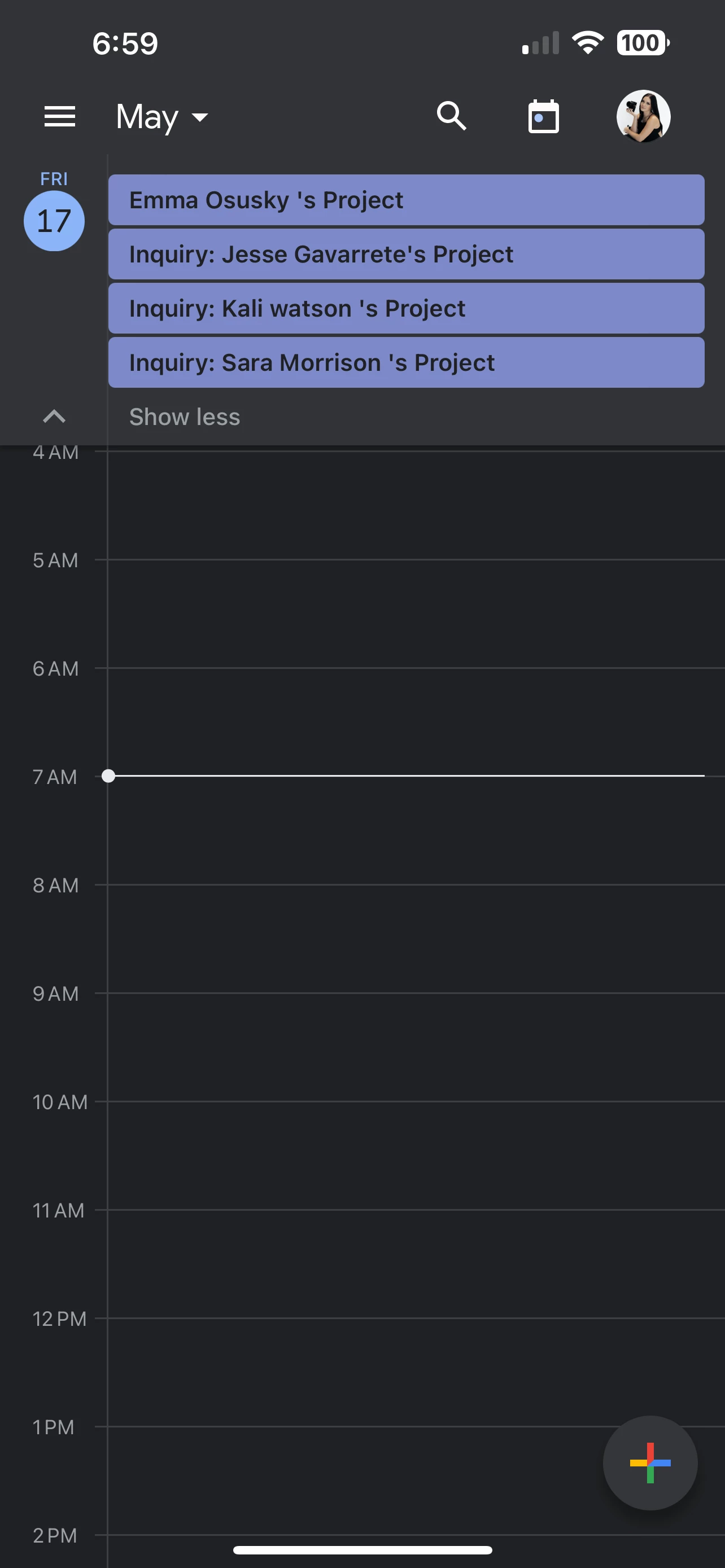The image size is (725, 1568).
Task: Collapse all-day events with the chevron
Action: click(x=54, y=417)
